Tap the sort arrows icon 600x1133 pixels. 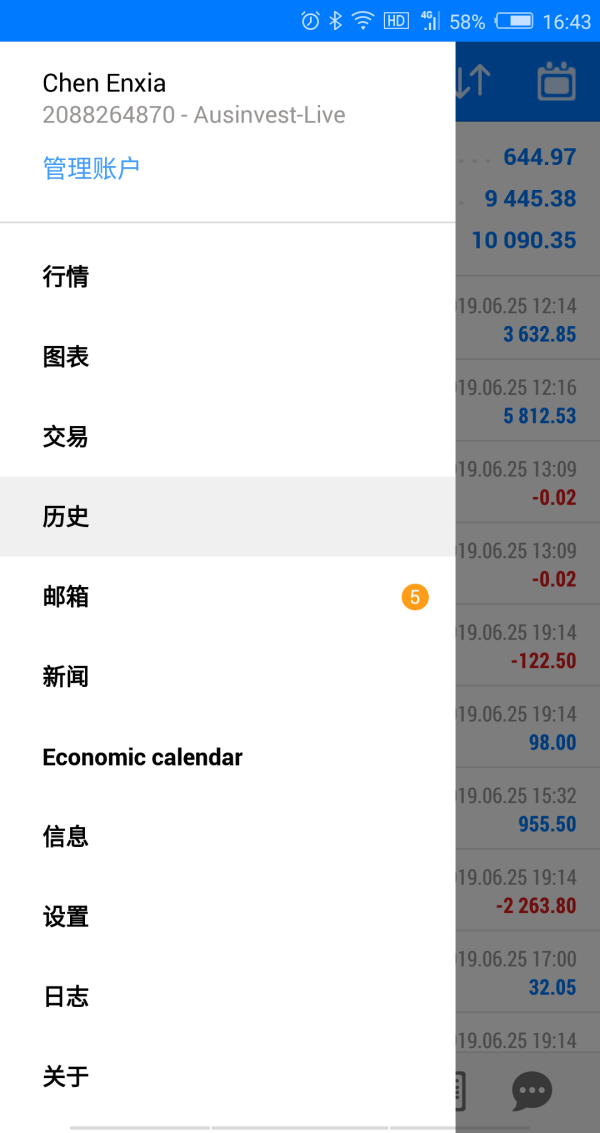pyautogui.click(x=472, y=82)
